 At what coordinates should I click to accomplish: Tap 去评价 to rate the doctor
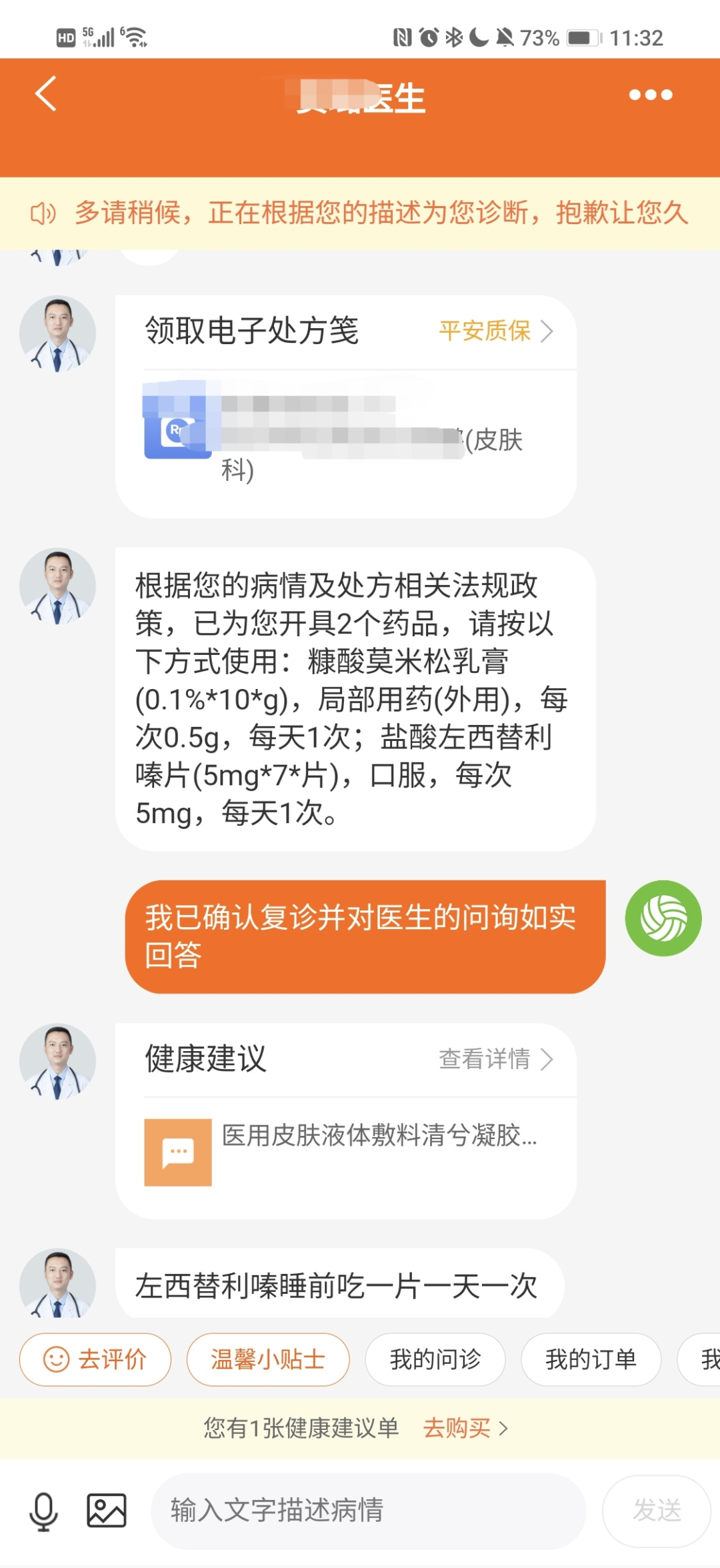pyautogui.click(x=95, y=1359)
